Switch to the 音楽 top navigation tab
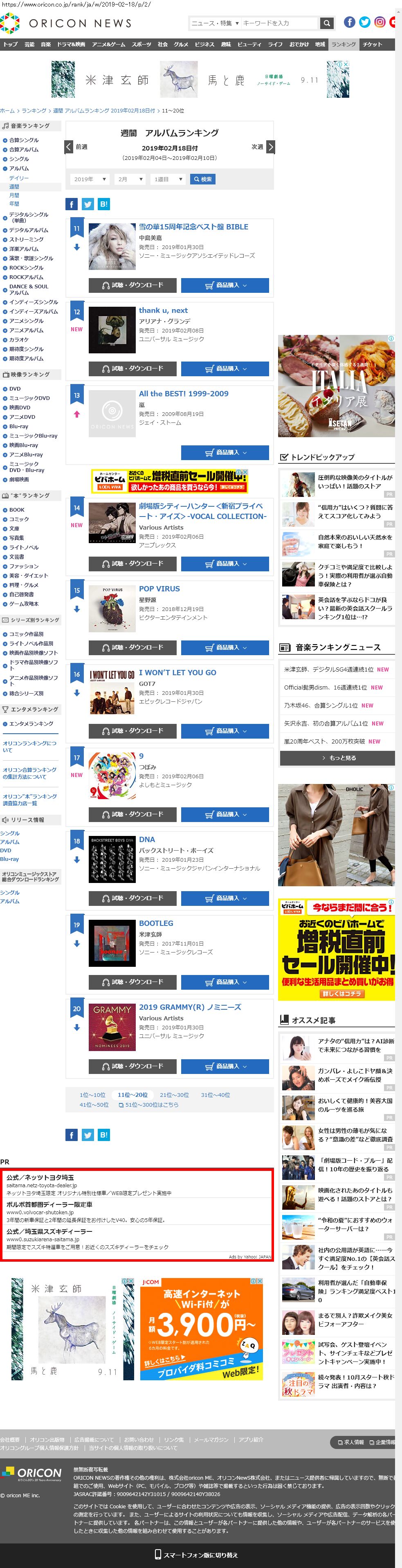 [46, 45]
